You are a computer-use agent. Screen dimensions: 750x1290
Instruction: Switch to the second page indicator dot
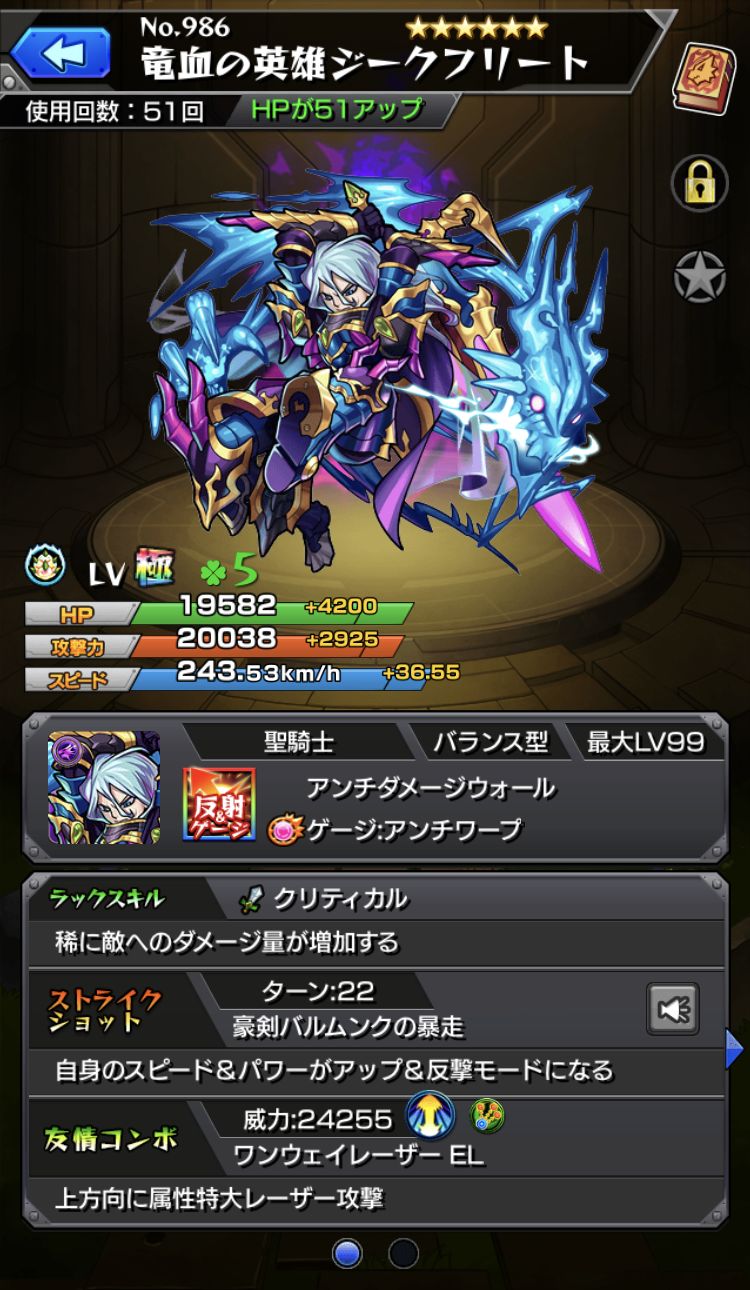pos(404,1253)
